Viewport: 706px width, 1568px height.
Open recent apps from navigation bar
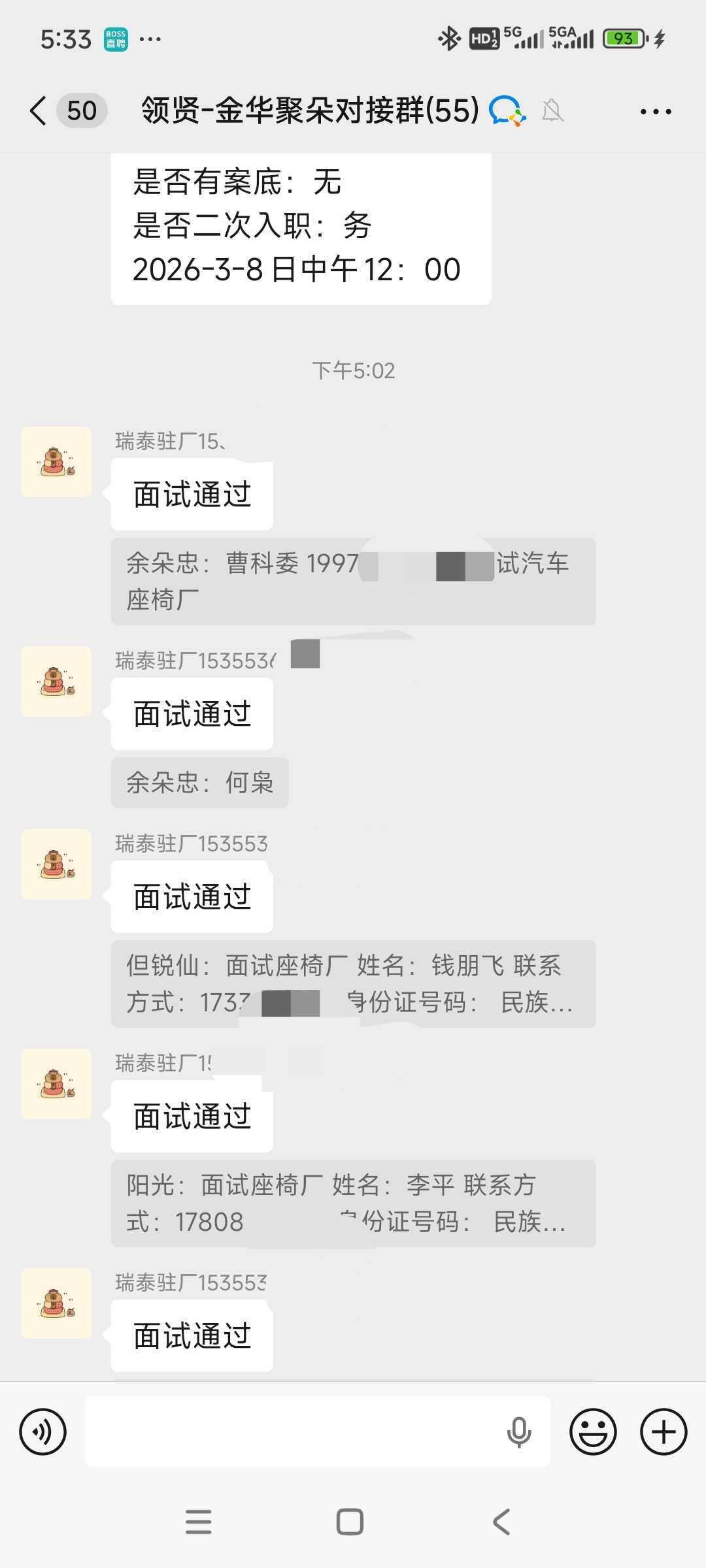[x=198, y=1522]
